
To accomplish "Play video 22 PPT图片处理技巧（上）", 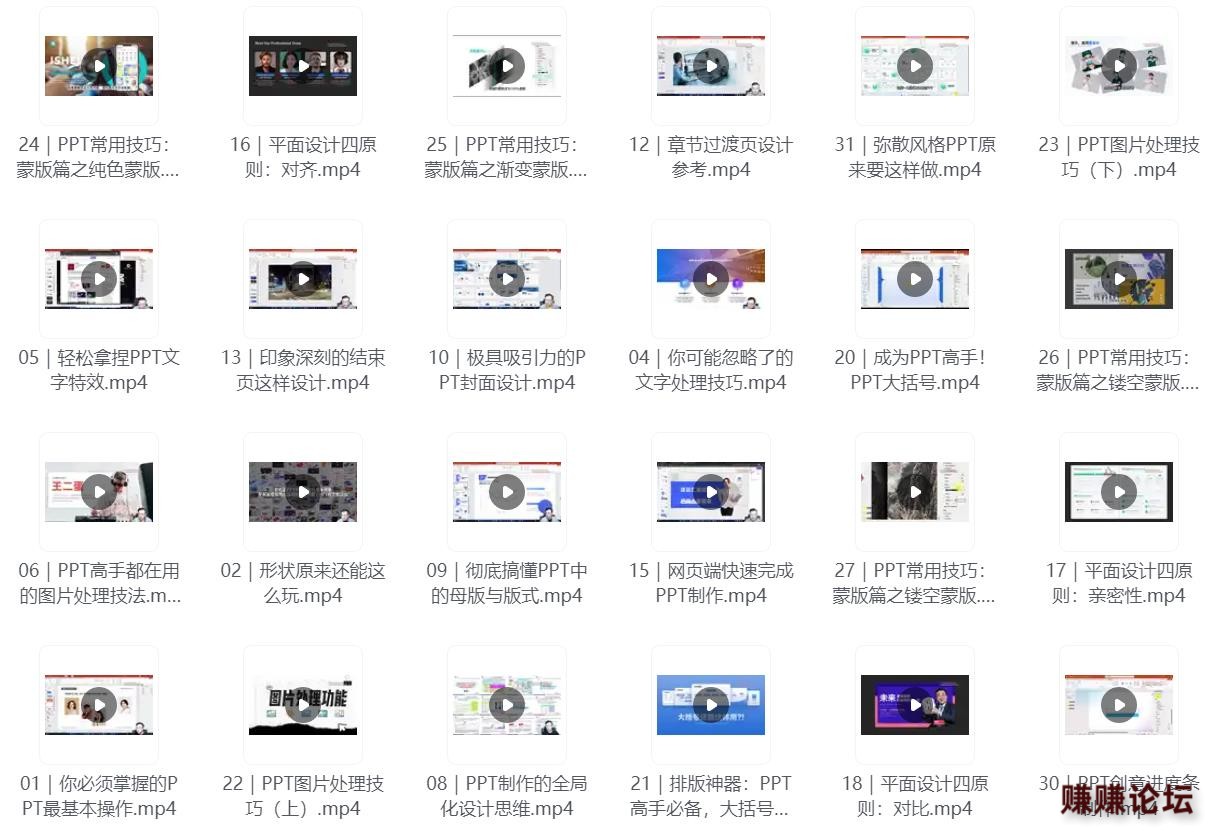I will pos(303,705).
